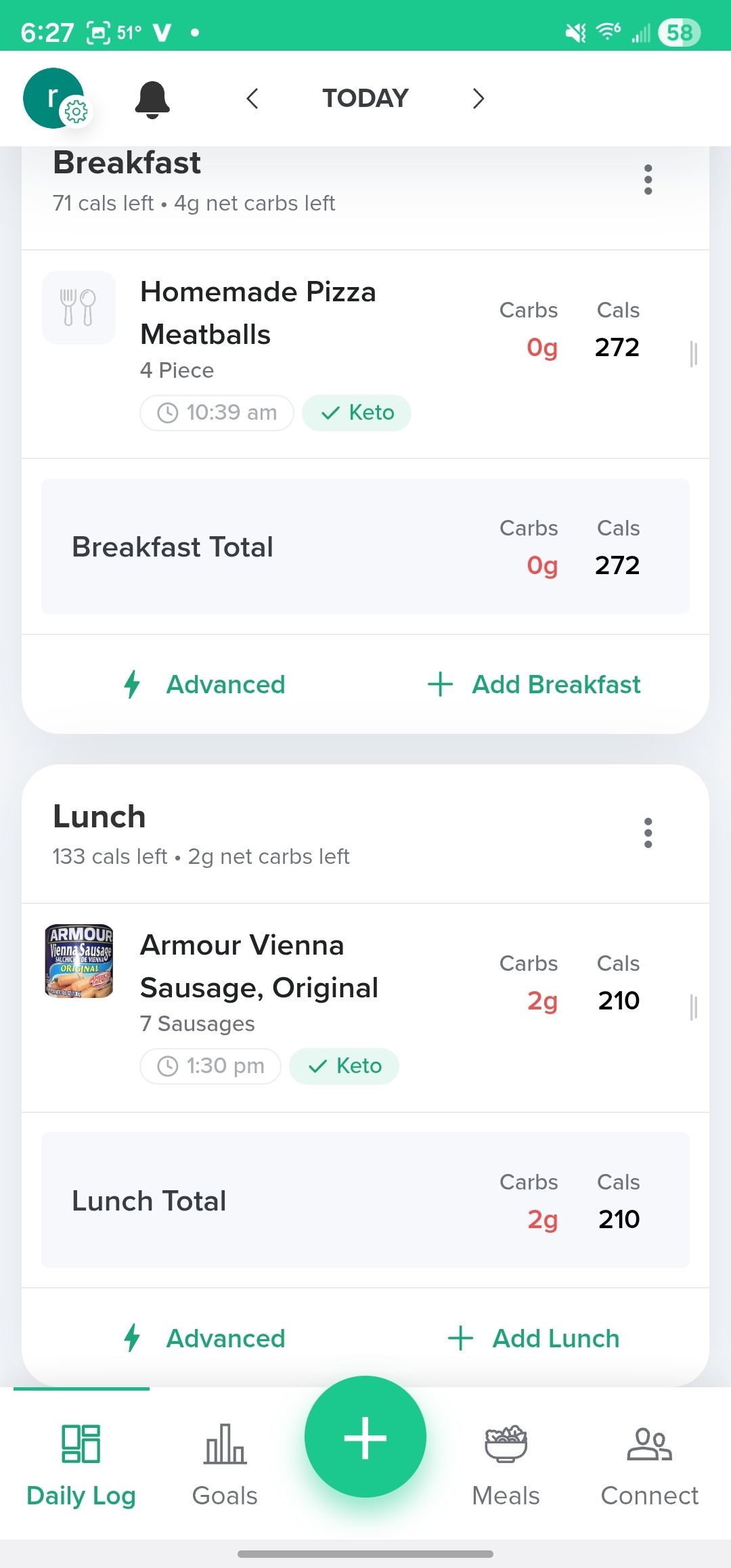Change the 1:30 pm meal time
This screenshot has width=731, height=1568.
point(211,1066)
